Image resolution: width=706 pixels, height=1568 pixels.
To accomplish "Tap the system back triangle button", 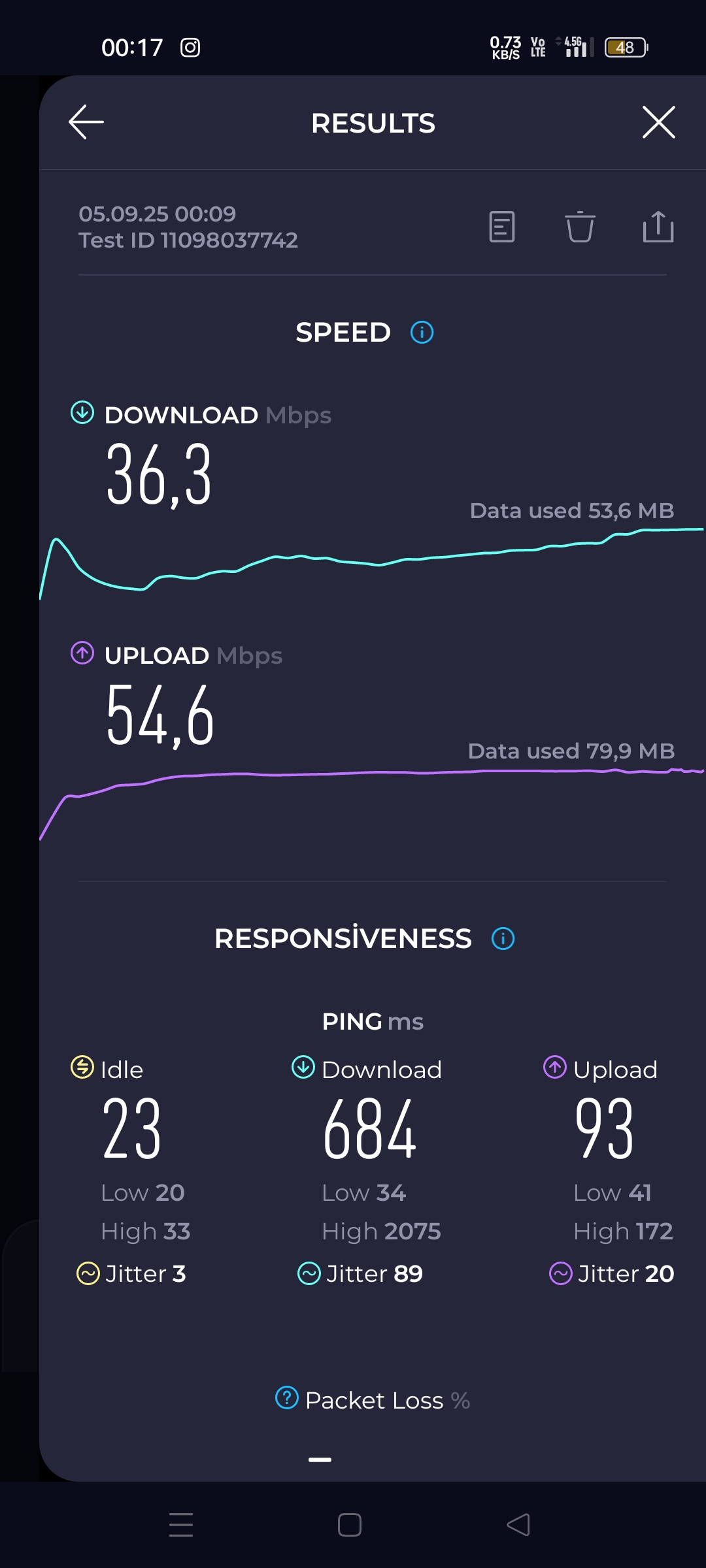I will (x=518, y=1525).
